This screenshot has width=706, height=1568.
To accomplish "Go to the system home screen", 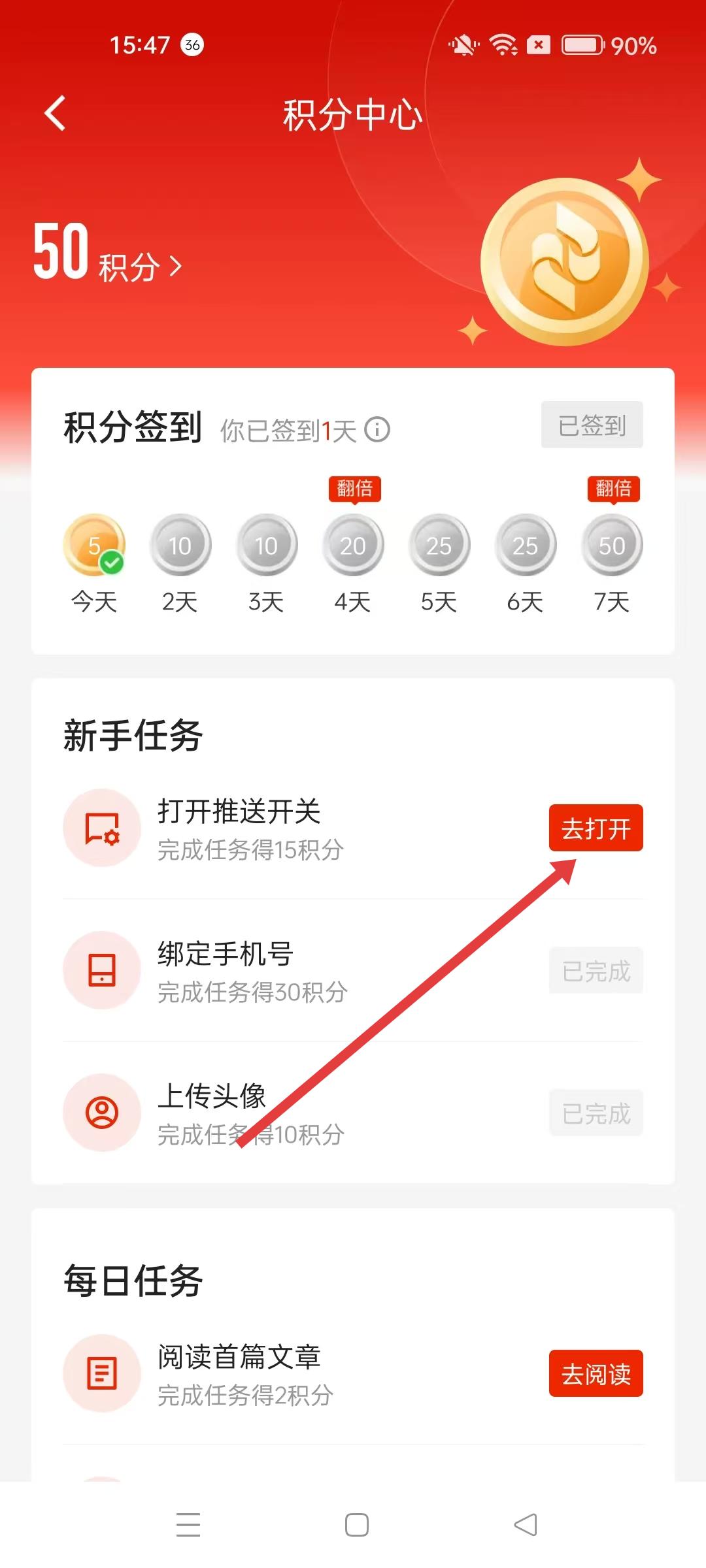I will [356, 1525].
